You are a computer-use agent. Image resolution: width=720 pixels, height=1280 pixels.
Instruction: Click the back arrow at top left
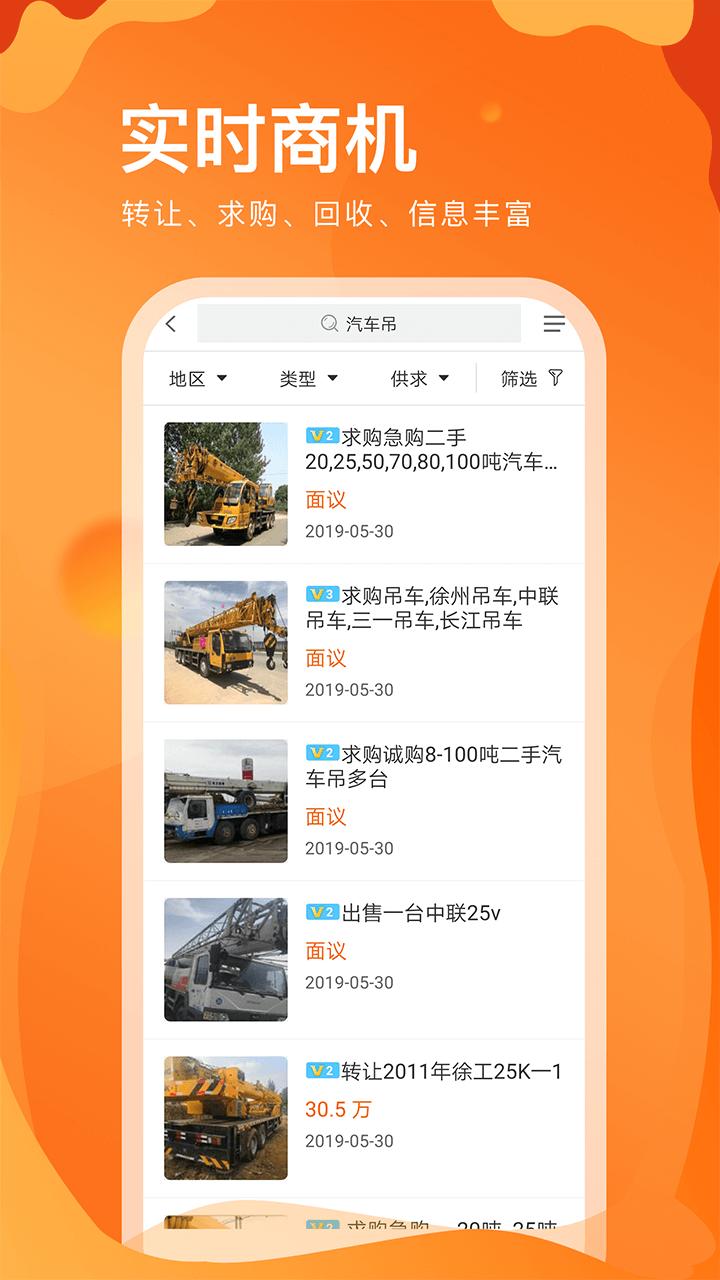172,322
